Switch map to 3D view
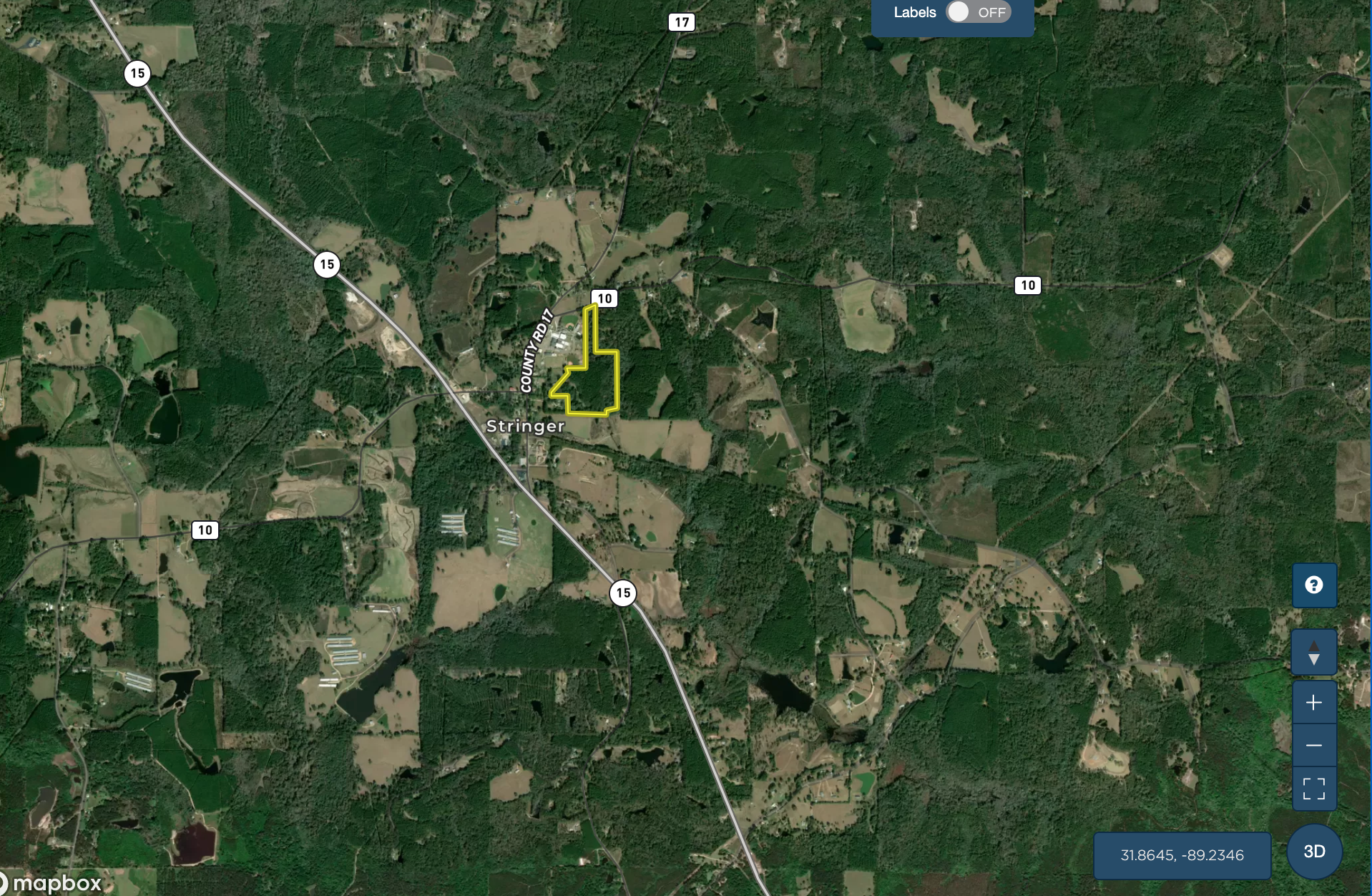The width and height of the screenshot is (1372, 896). [x=1314, y=852]
